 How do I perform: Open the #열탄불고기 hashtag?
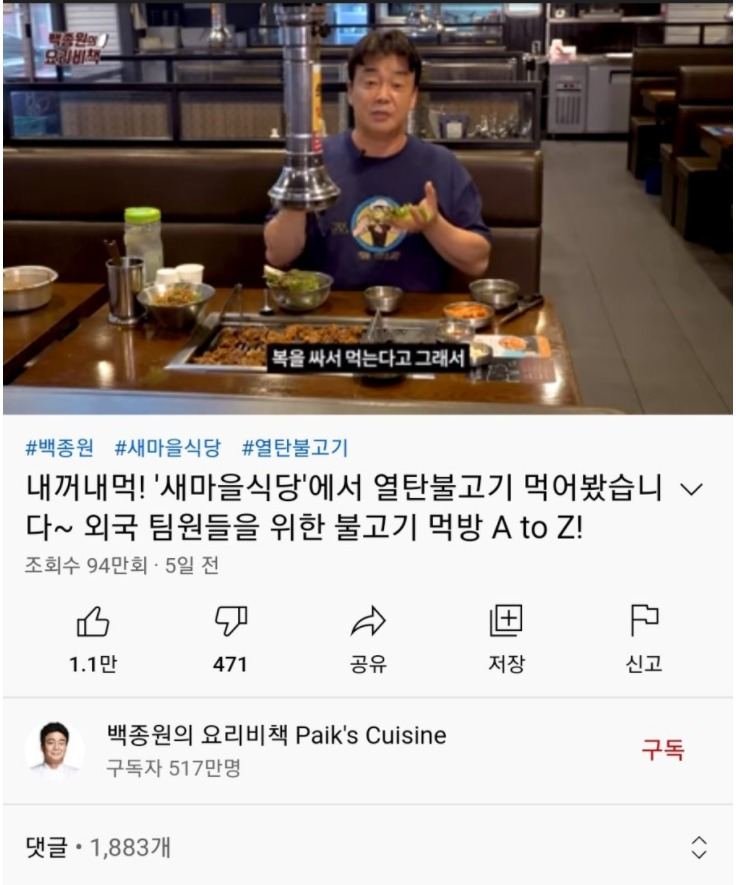295,447
